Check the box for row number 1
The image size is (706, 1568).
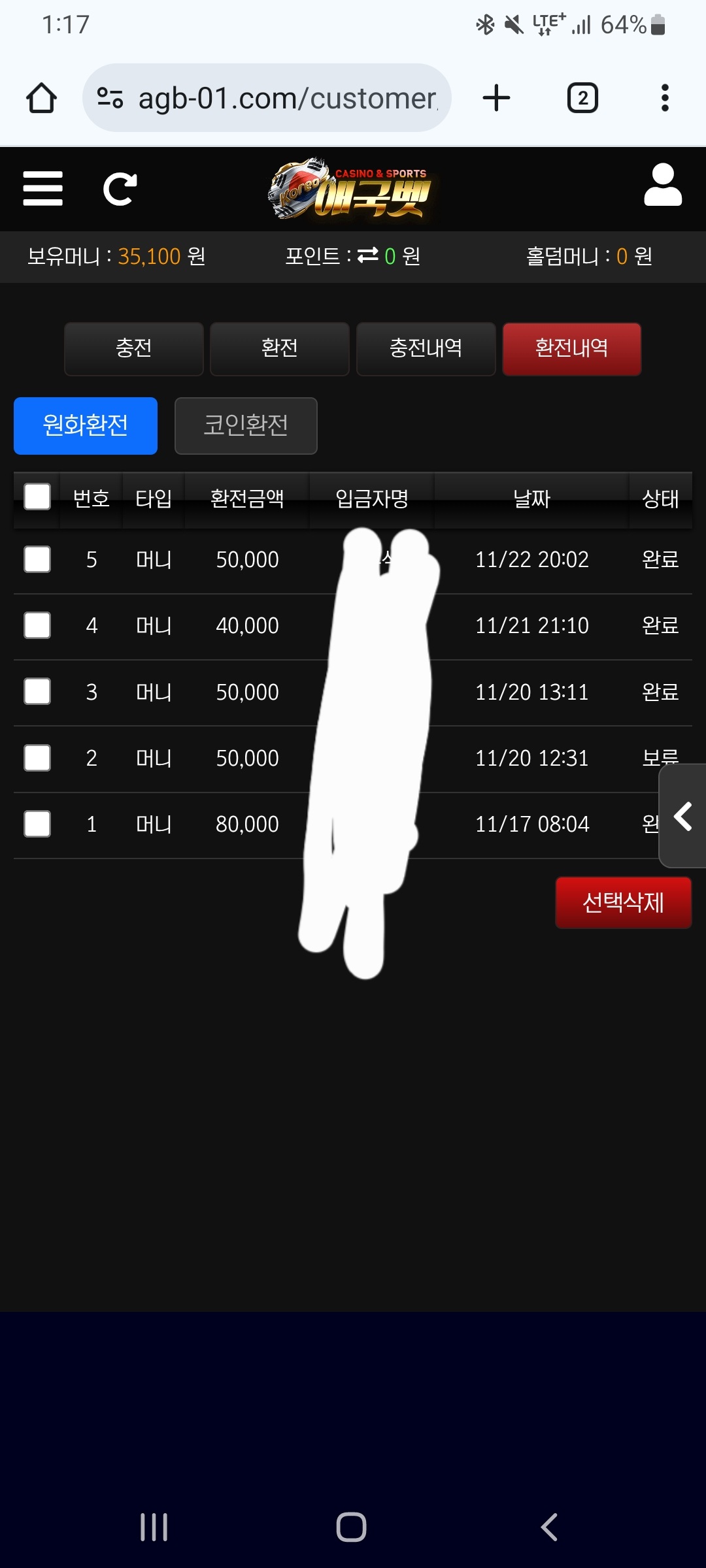point(37,824)
